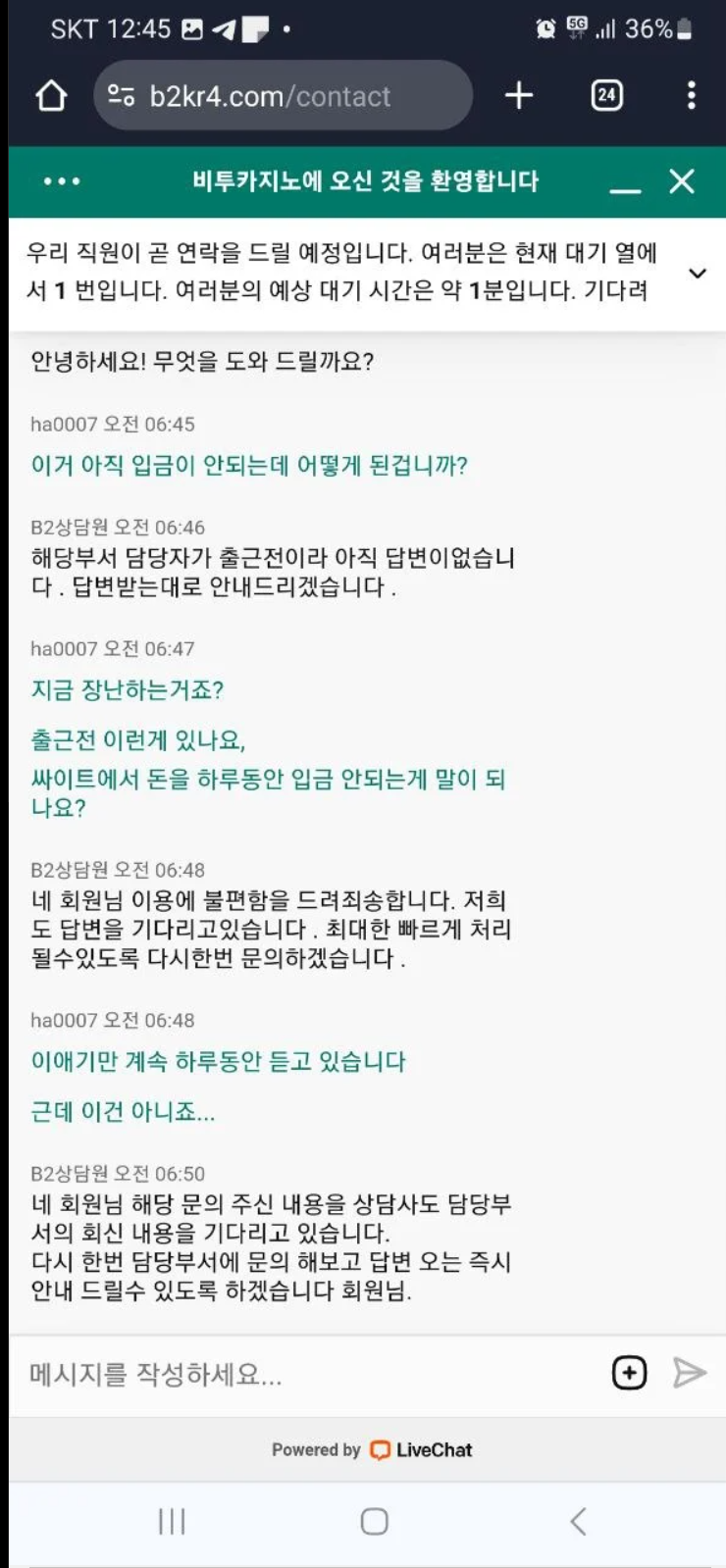The height and width of the screenshot is (1568, 726).
Task: Open recent apps from navigation bar
Action: (172, 1521)
